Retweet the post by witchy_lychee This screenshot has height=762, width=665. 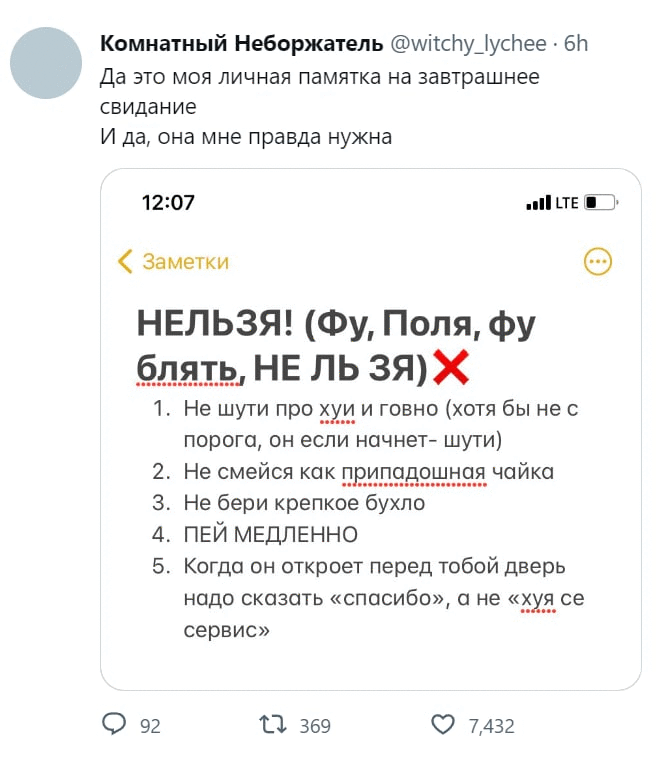point(271,724)
